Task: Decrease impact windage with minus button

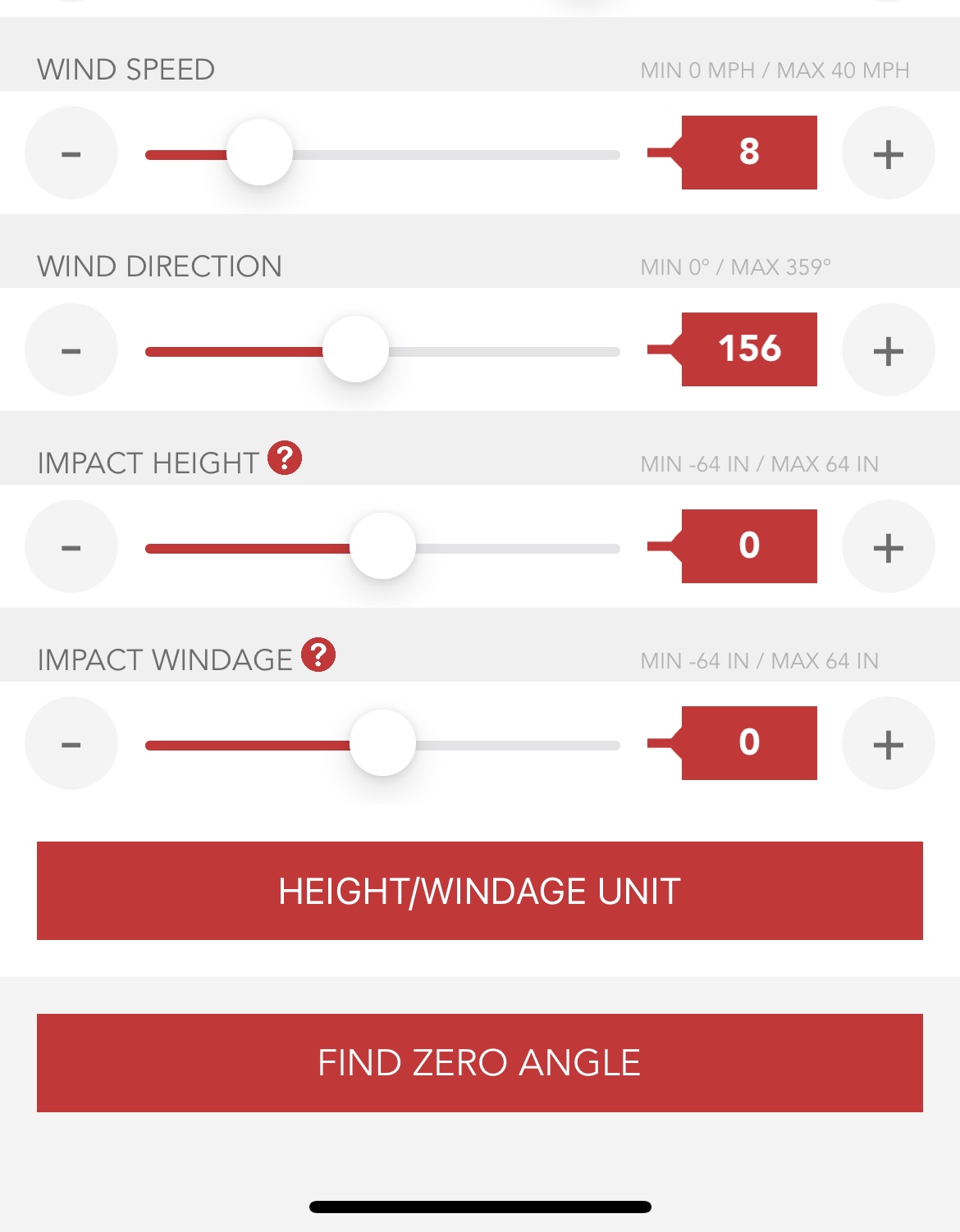Action: [x=71, y=744]
